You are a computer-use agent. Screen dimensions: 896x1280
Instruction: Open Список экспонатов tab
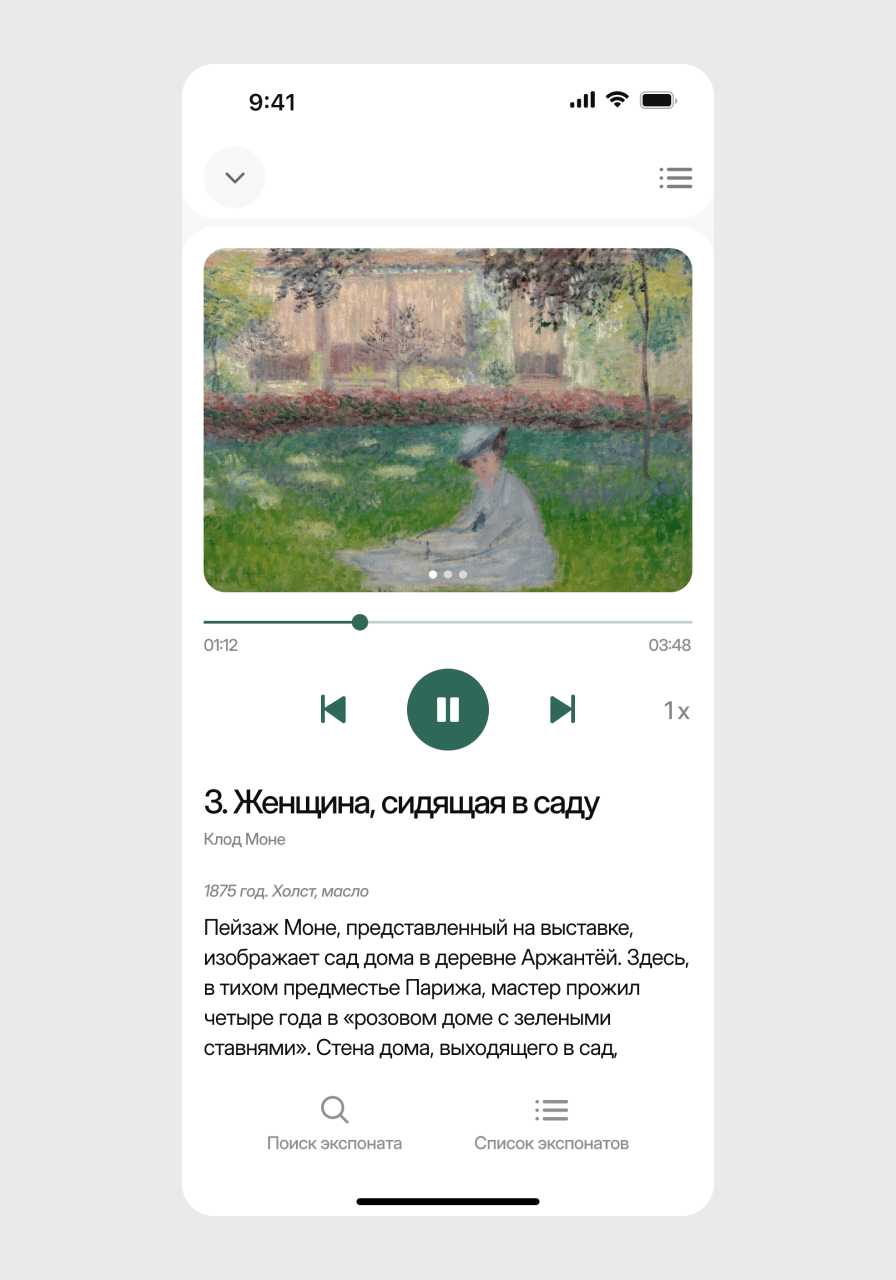point(551,1123)
